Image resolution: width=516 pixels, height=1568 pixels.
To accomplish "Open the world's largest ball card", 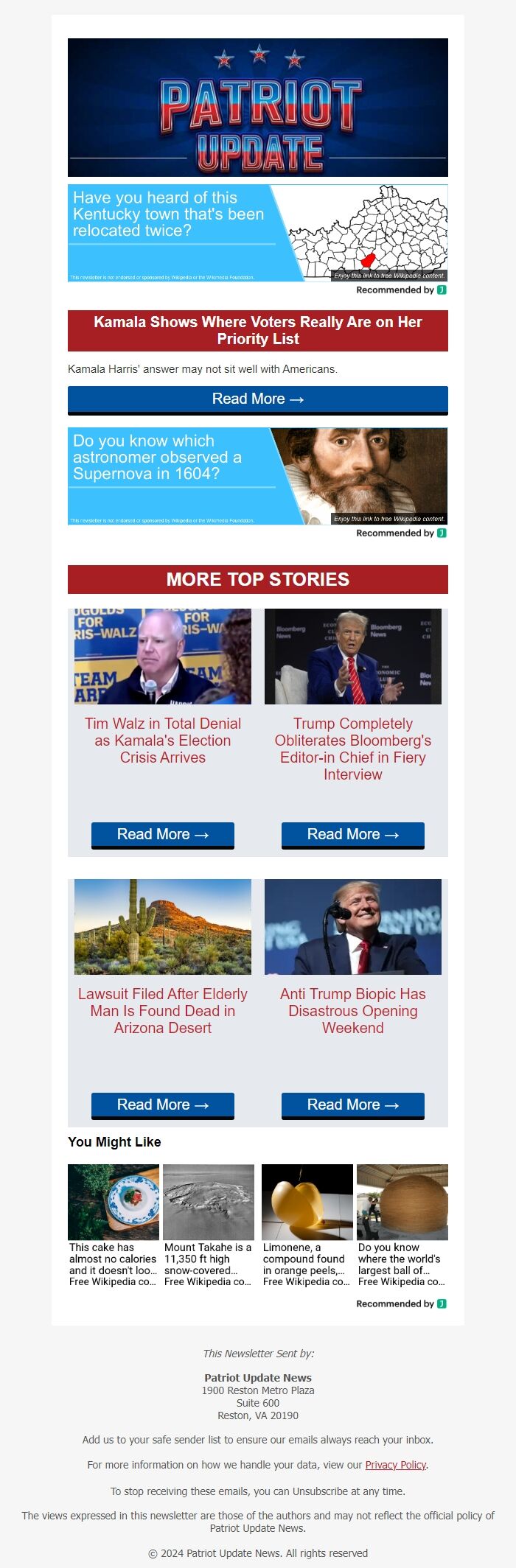I will pos(402,1225).
